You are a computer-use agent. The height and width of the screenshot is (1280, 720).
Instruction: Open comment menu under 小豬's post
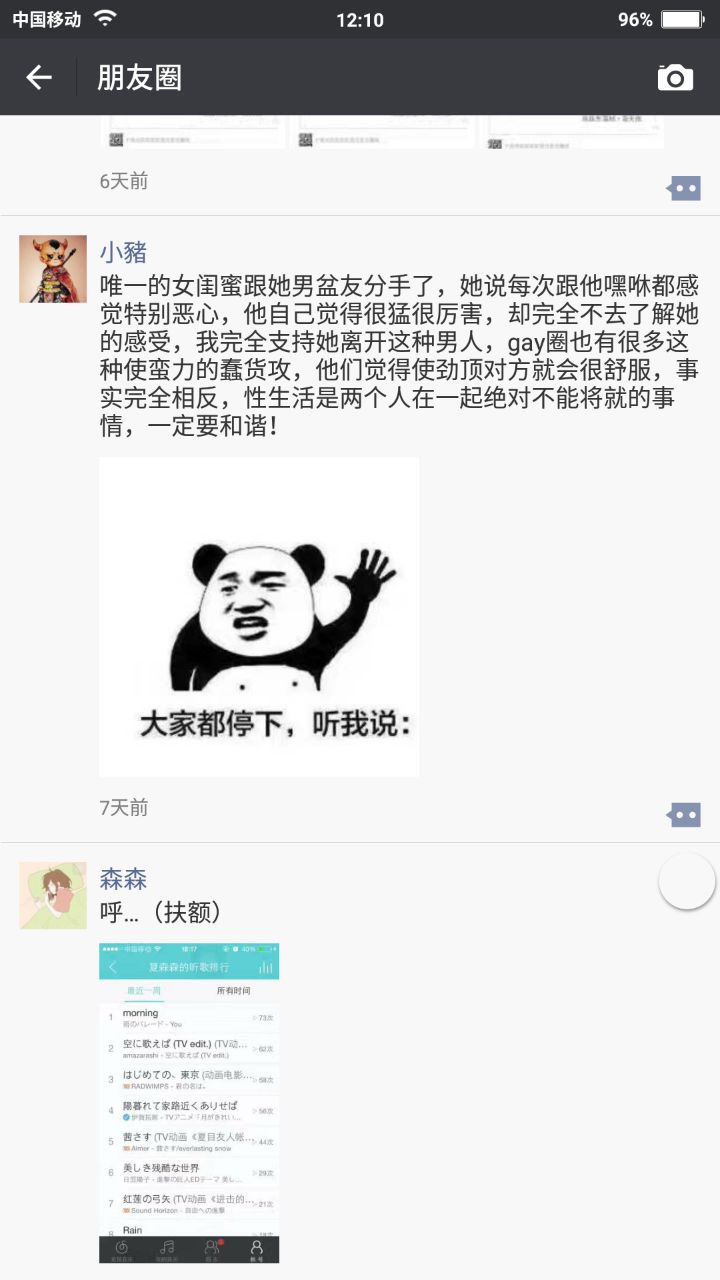point(685,815)
